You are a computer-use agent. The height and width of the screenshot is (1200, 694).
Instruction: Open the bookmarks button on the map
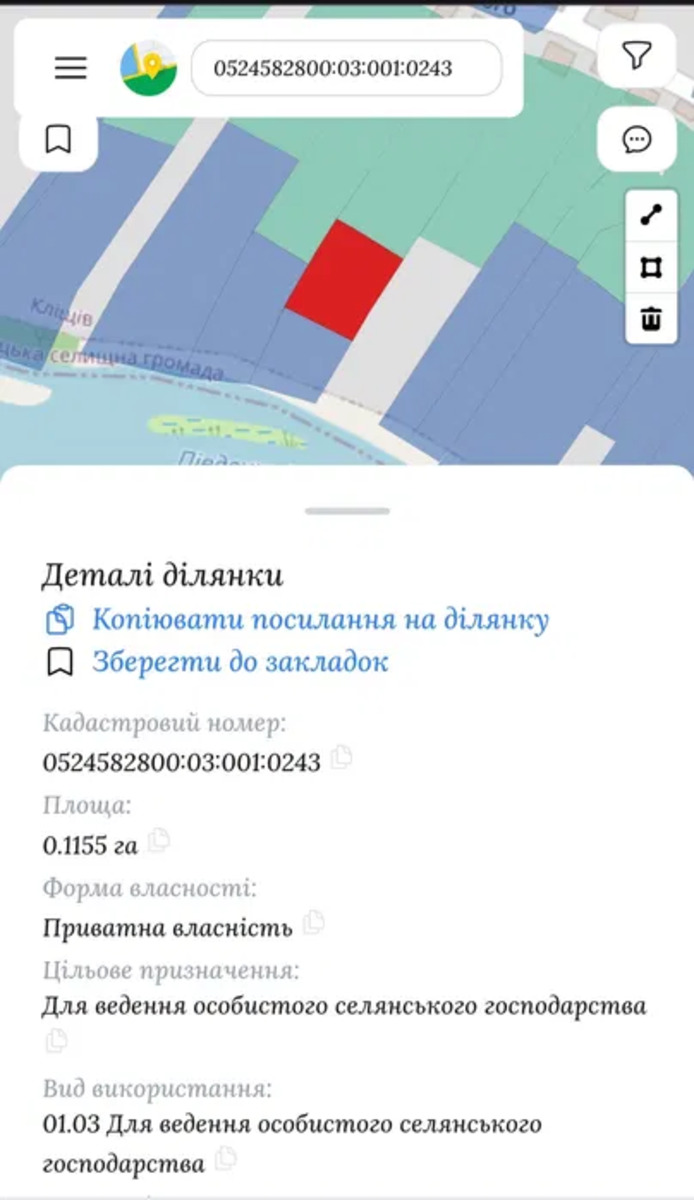point(59,140)
